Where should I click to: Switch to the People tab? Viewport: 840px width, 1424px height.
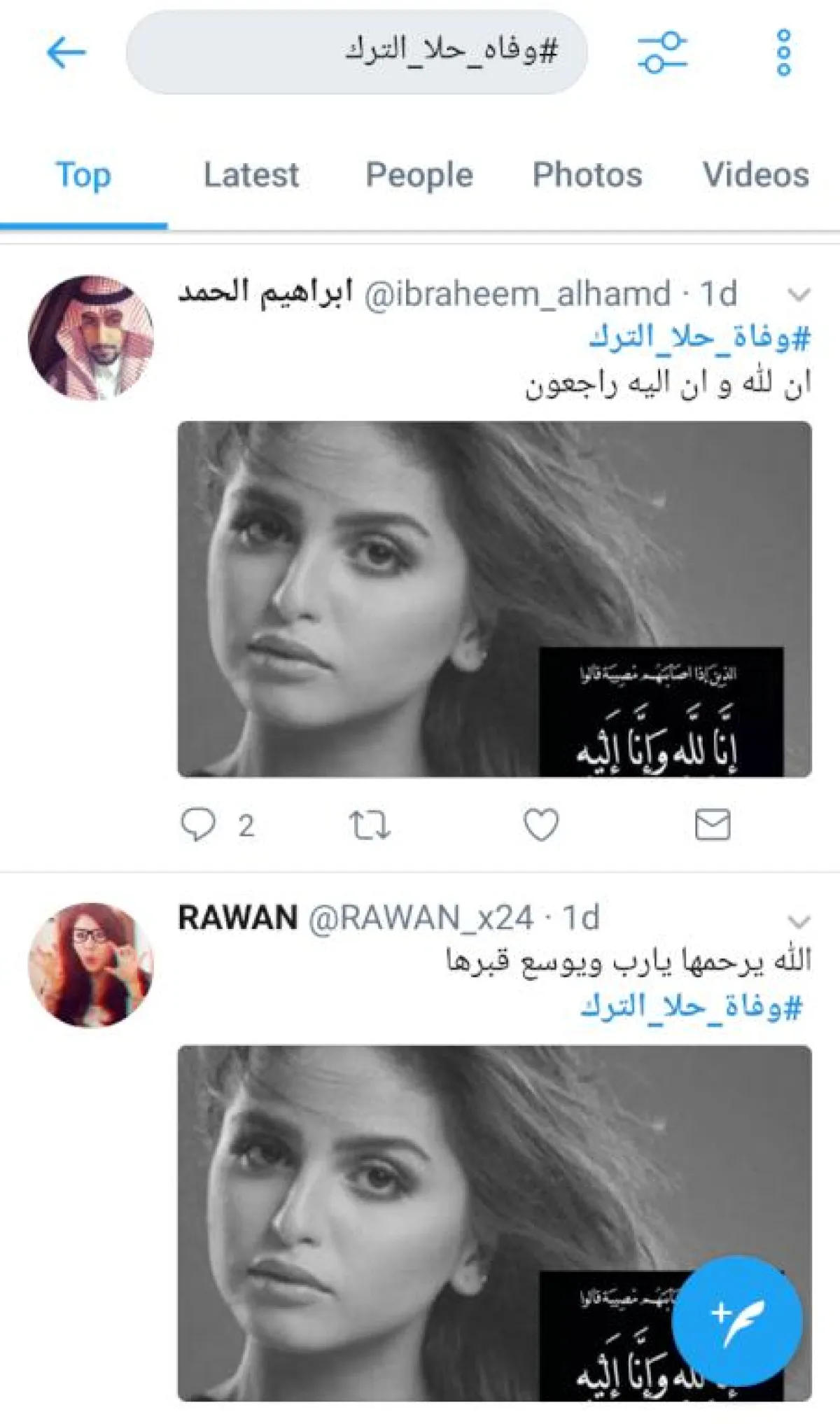419,175
